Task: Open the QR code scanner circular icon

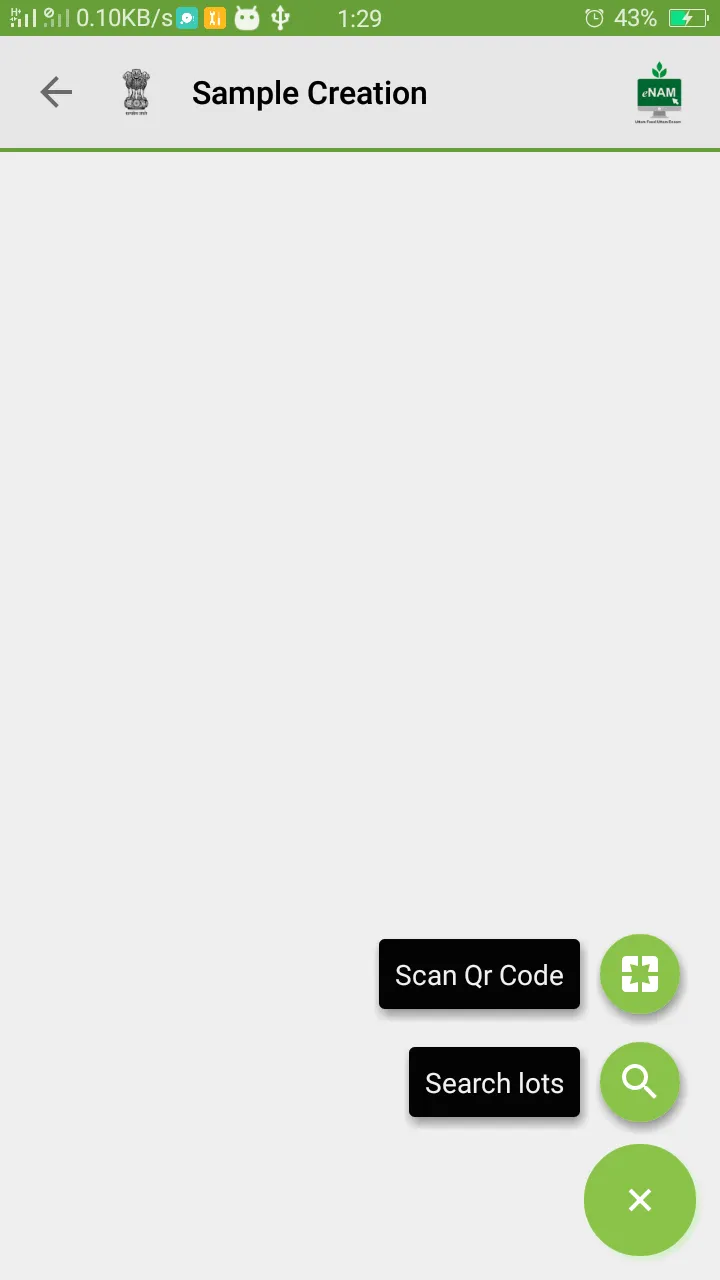Action: [640, 974]
